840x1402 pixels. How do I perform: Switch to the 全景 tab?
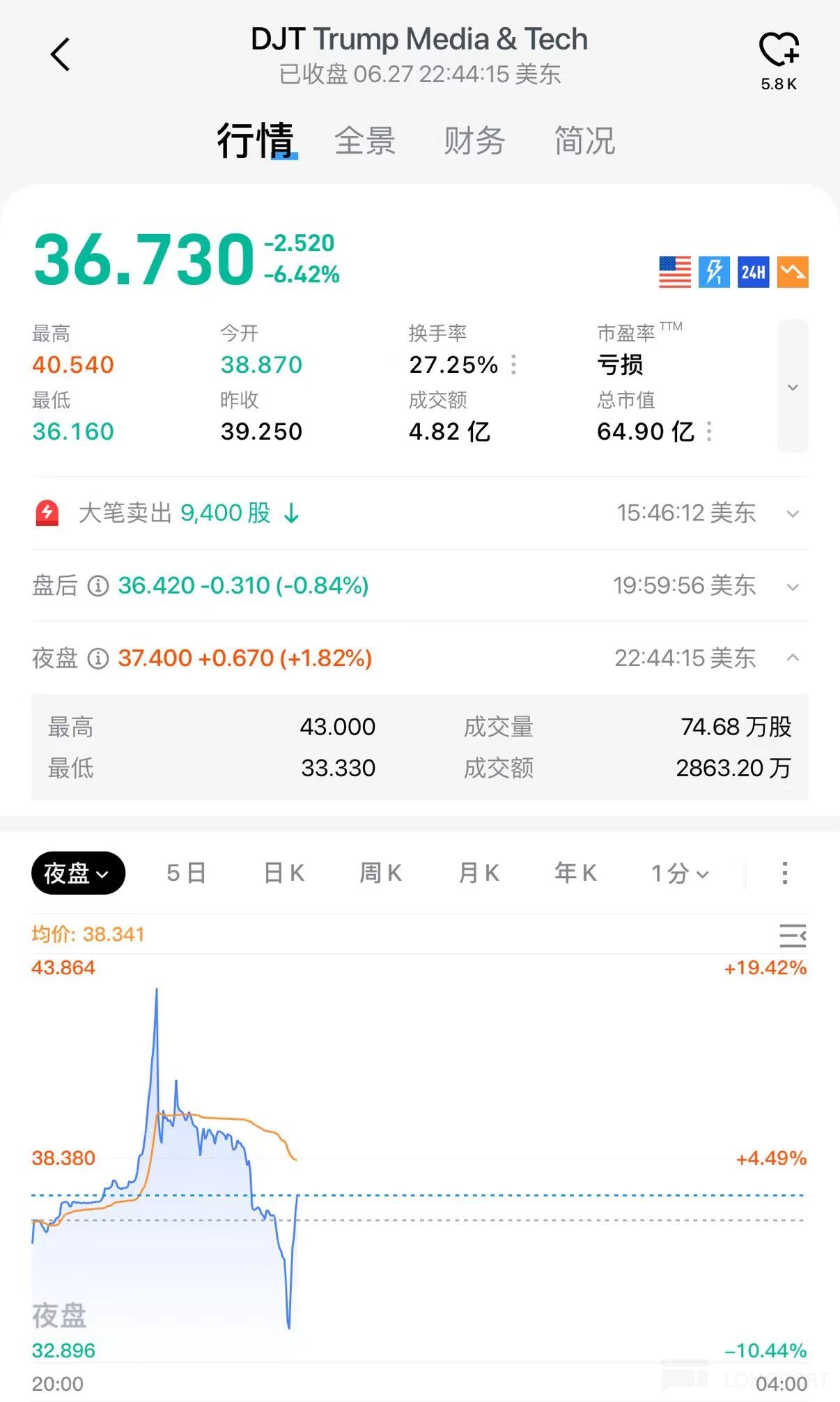pyautogui.click(x=365, y=141)
